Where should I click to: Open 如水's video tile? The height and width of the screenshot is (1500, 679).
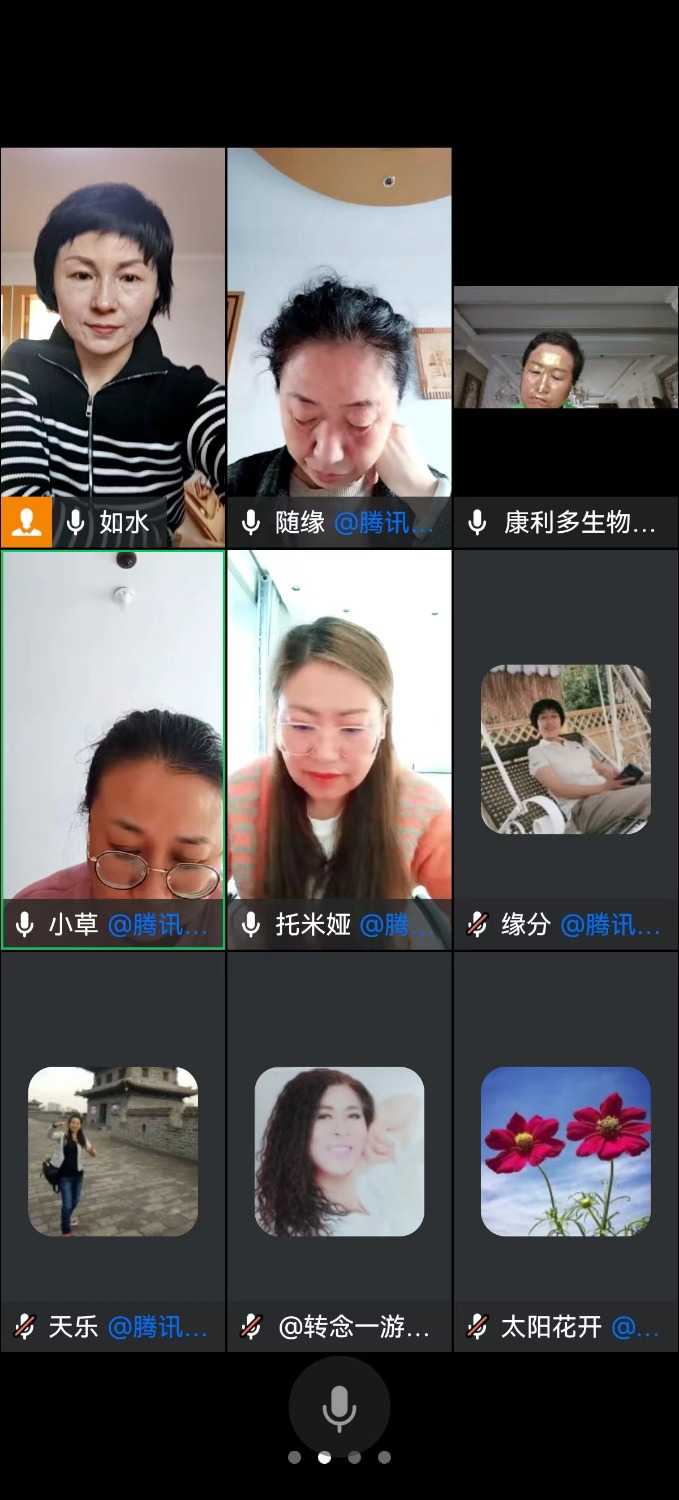113,340
